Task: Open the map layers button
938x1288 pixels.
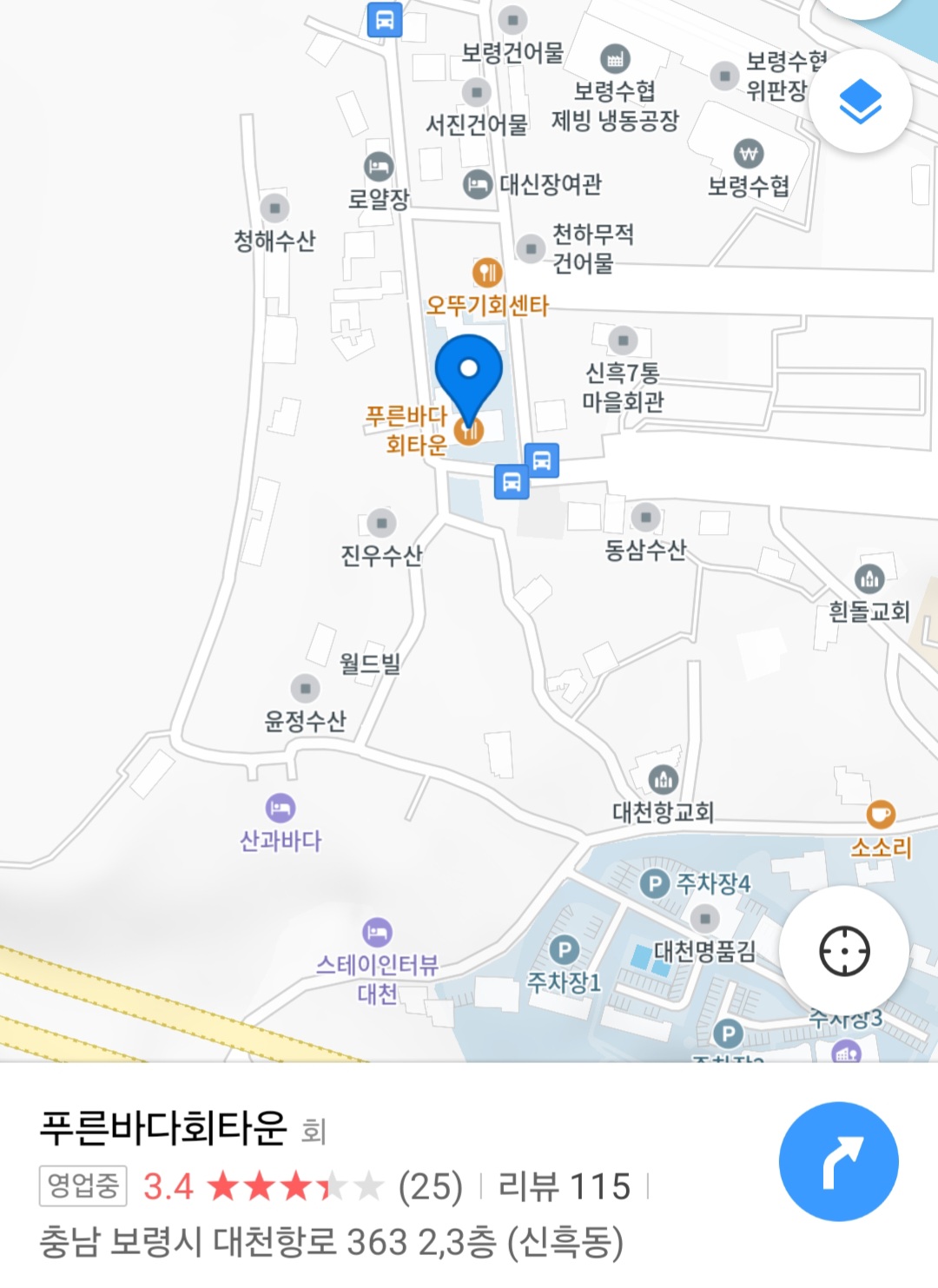Action: click(860, 101)
